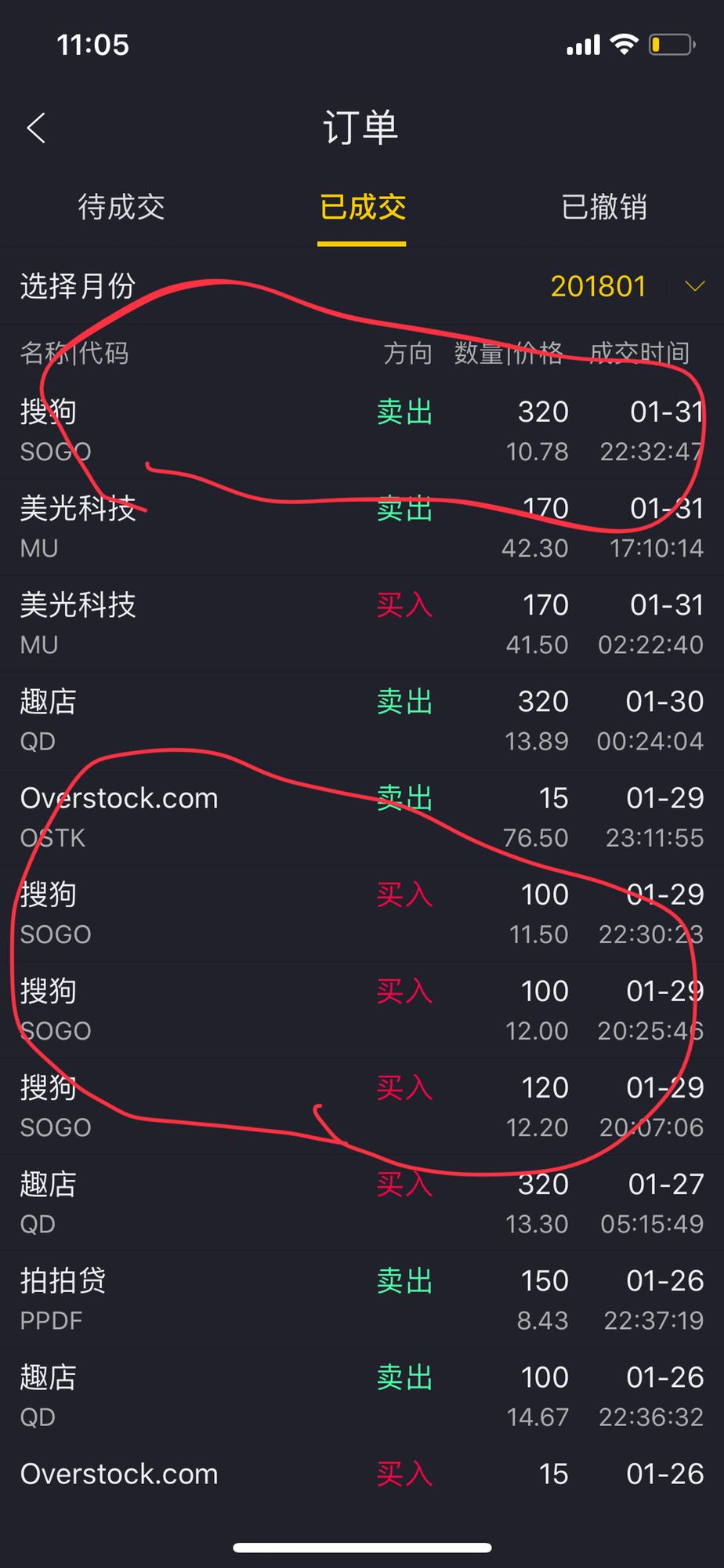
Task: Open the 趣店 买入 order at 13.30
Action: point(362,1202)
